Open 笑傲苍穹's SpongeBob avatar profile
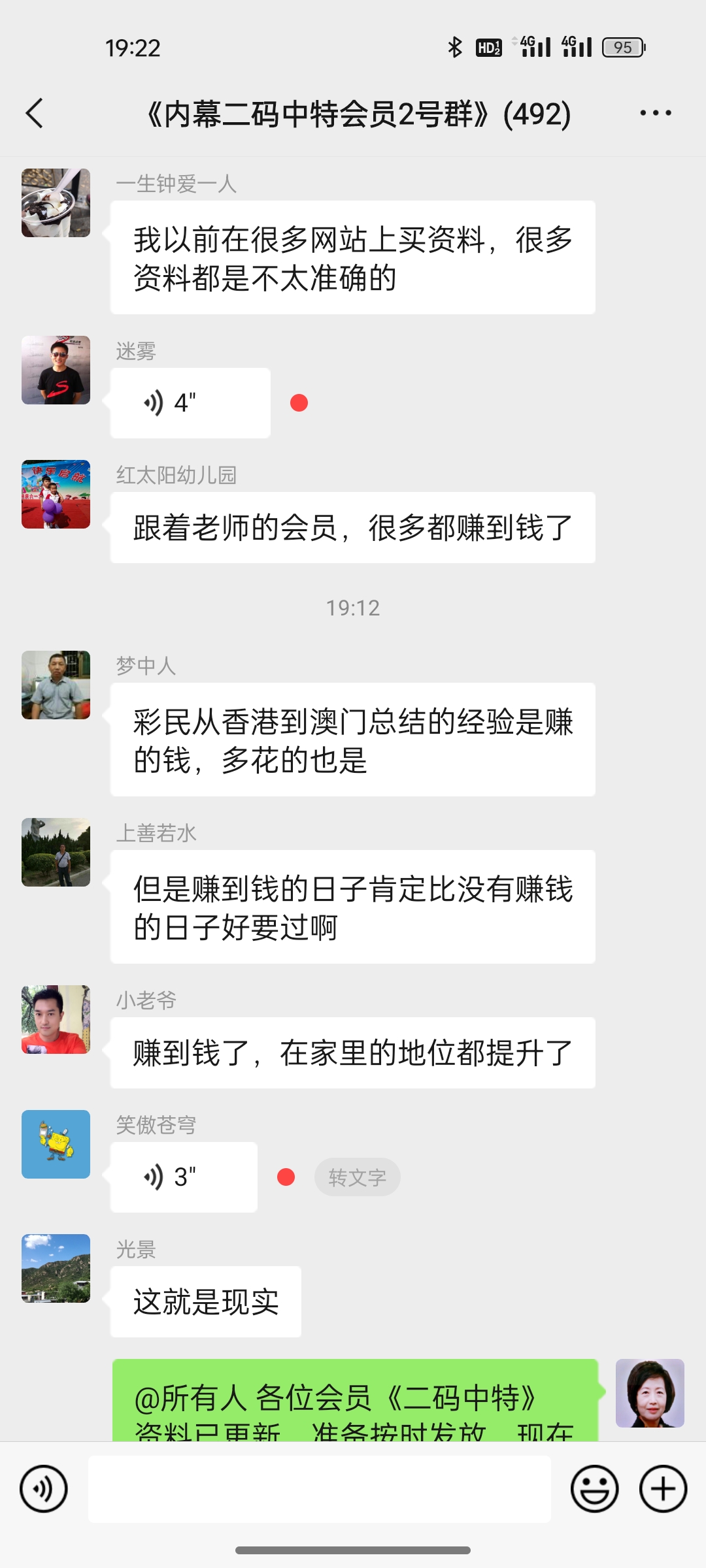This screenshot has width=706, height=1568. pos(56,1145)
